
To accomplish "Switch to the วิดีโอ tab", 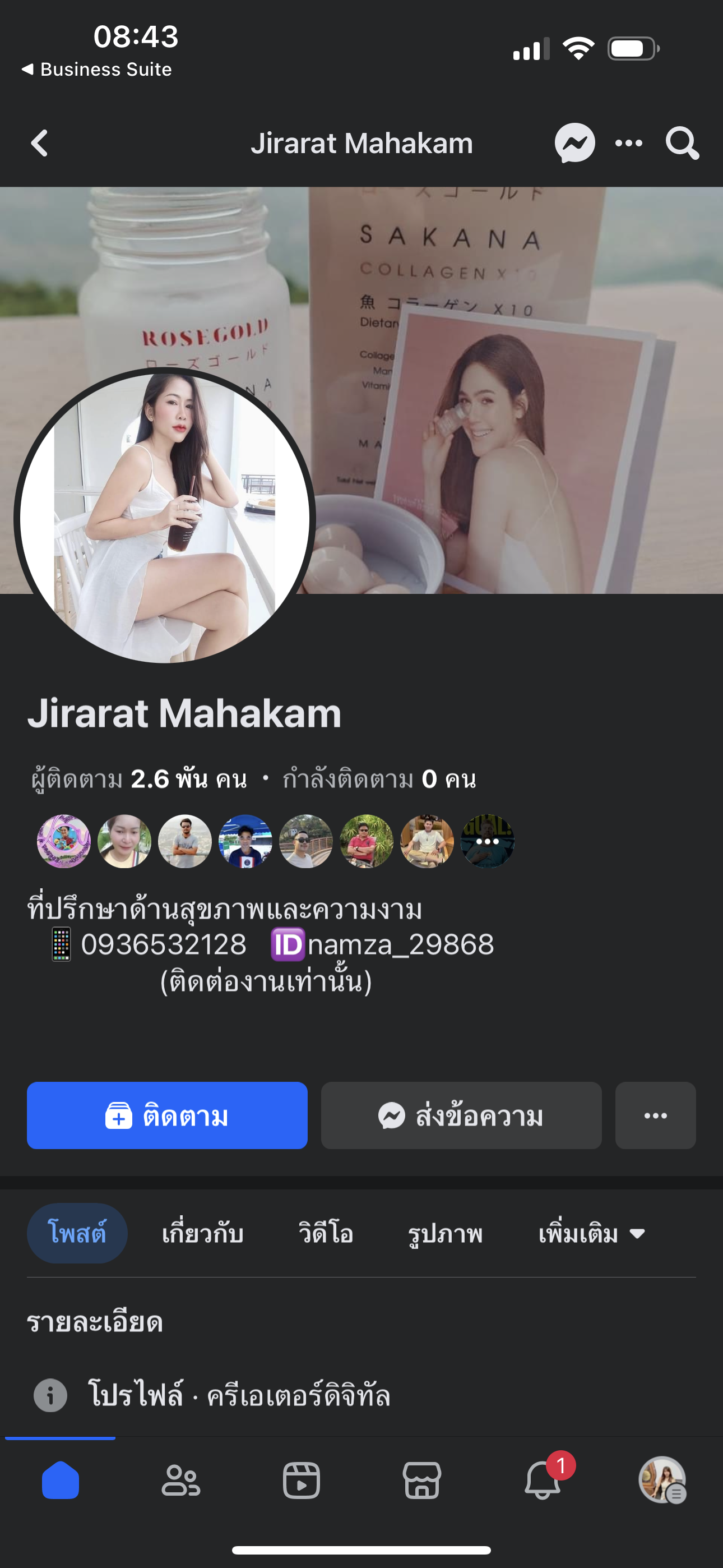I will coord(326,1233).
